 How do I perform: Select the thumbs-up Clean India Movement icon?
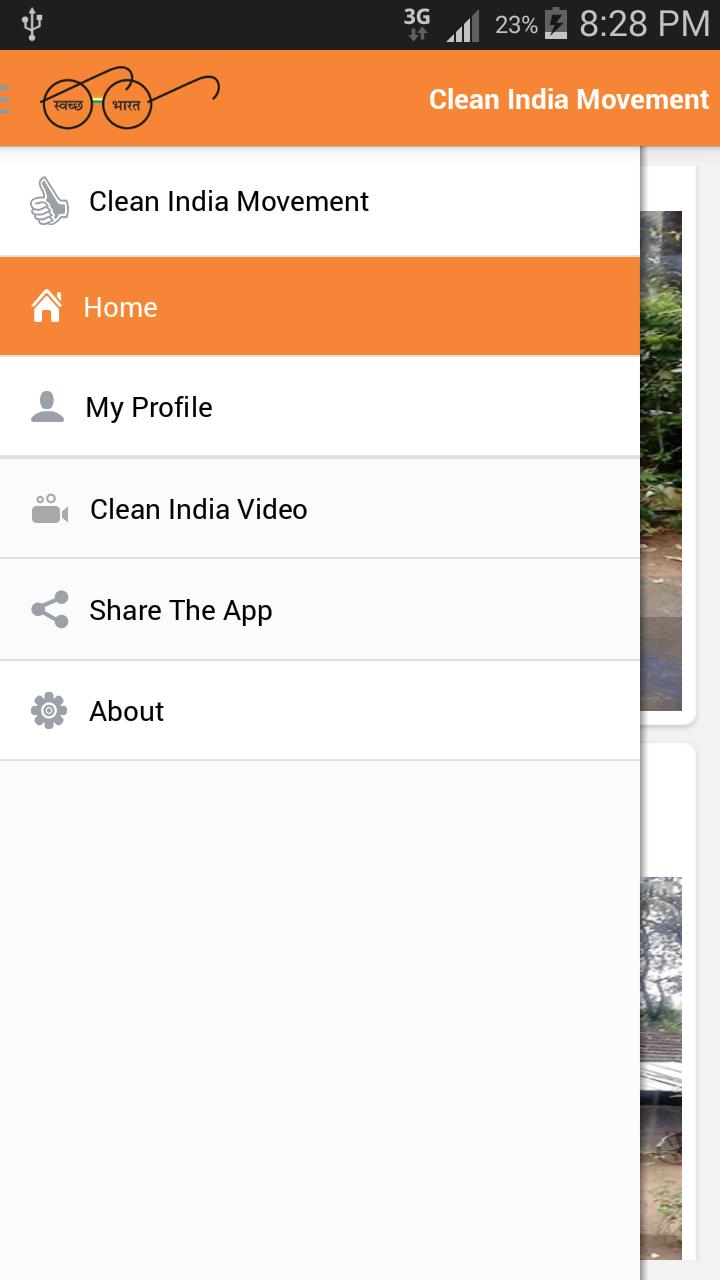(x=48, y=199)
